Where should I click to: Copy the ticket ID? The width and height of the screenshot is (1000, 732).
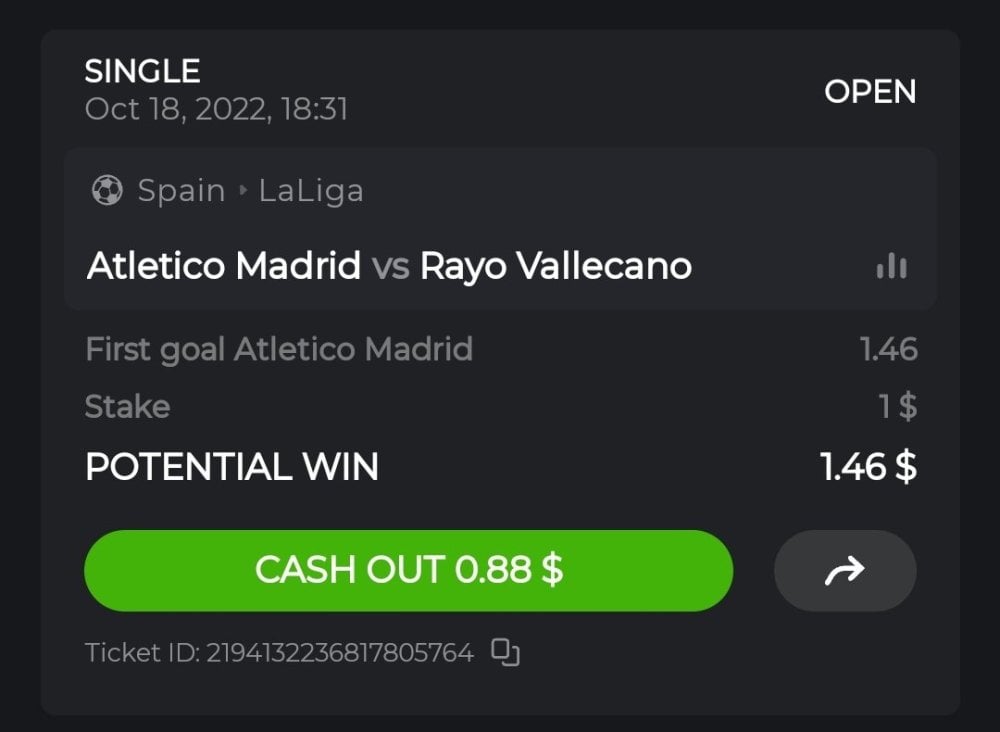506,653
